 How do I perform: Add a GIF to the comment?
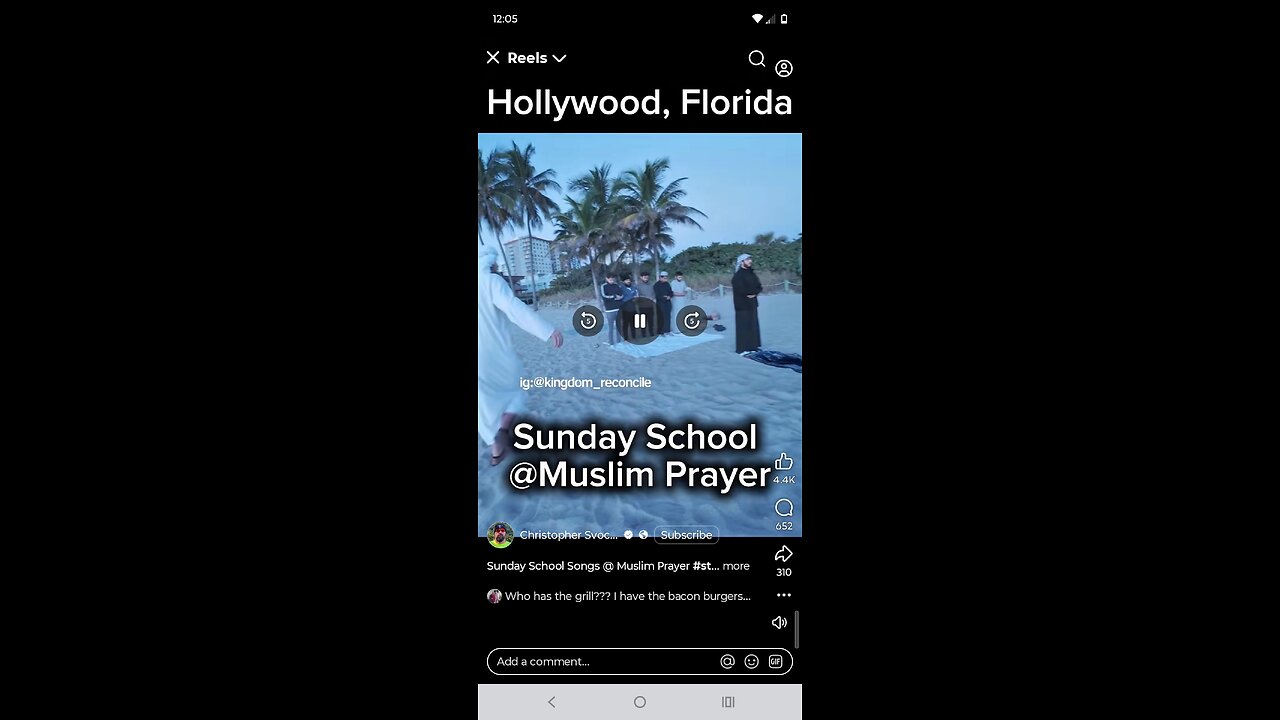pos(775,661)
